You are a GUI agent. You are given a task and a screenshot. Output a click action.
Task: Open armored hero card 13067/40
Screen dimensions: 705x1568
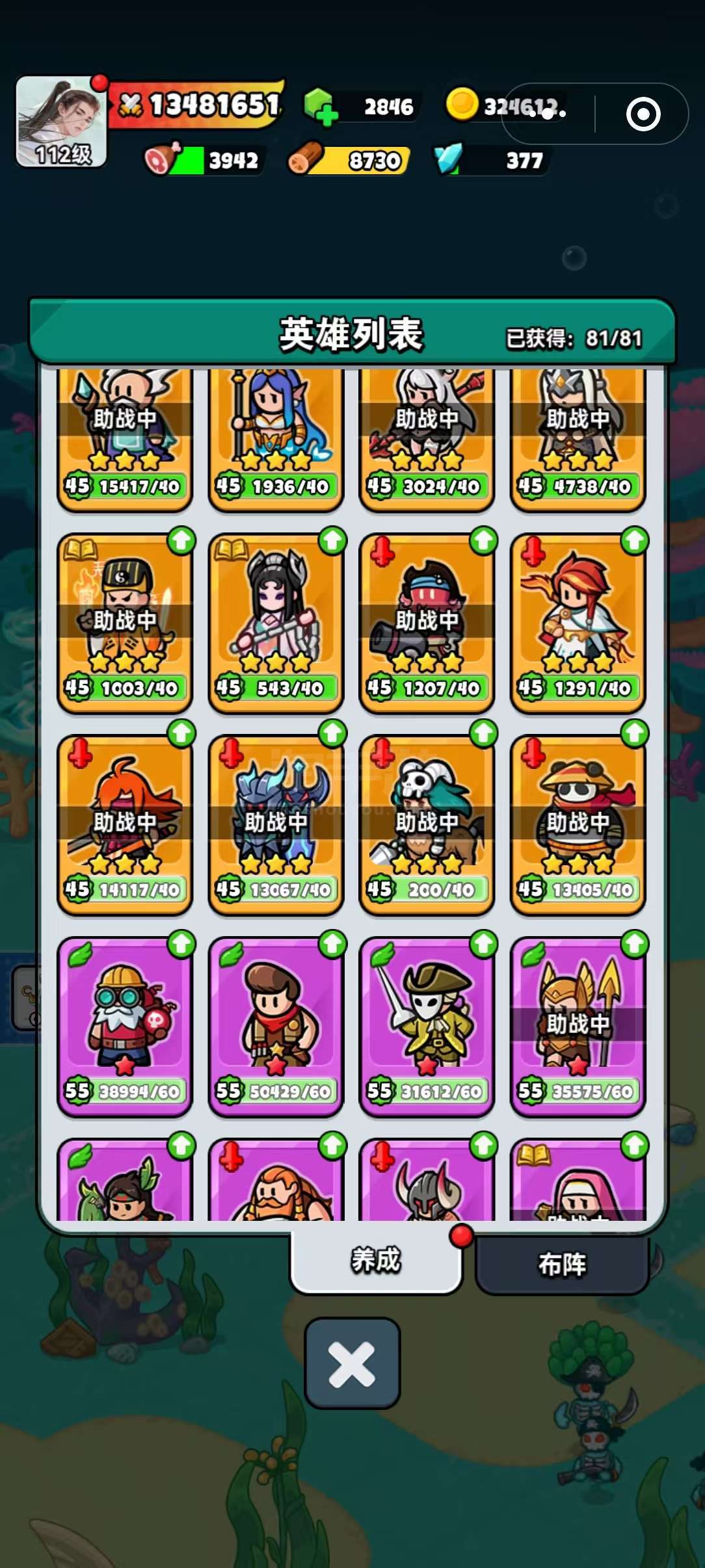tap(275, 826)
